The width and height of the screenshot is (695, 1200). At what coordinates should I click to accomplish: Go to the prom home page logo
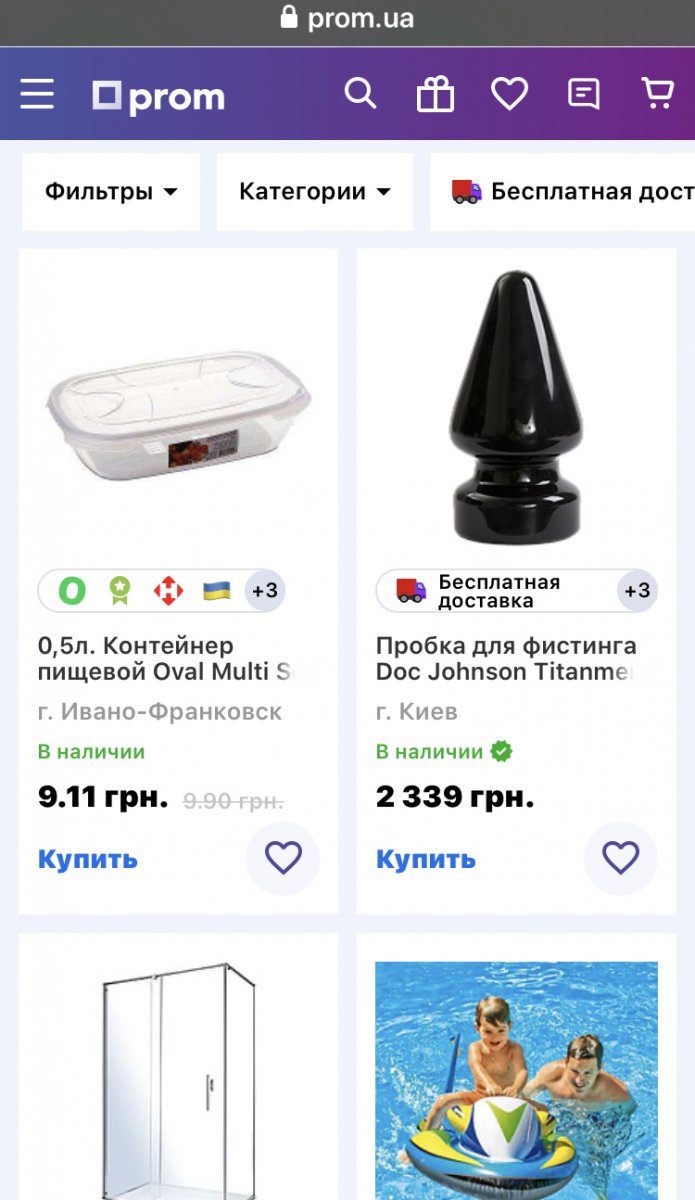point(159,97)
